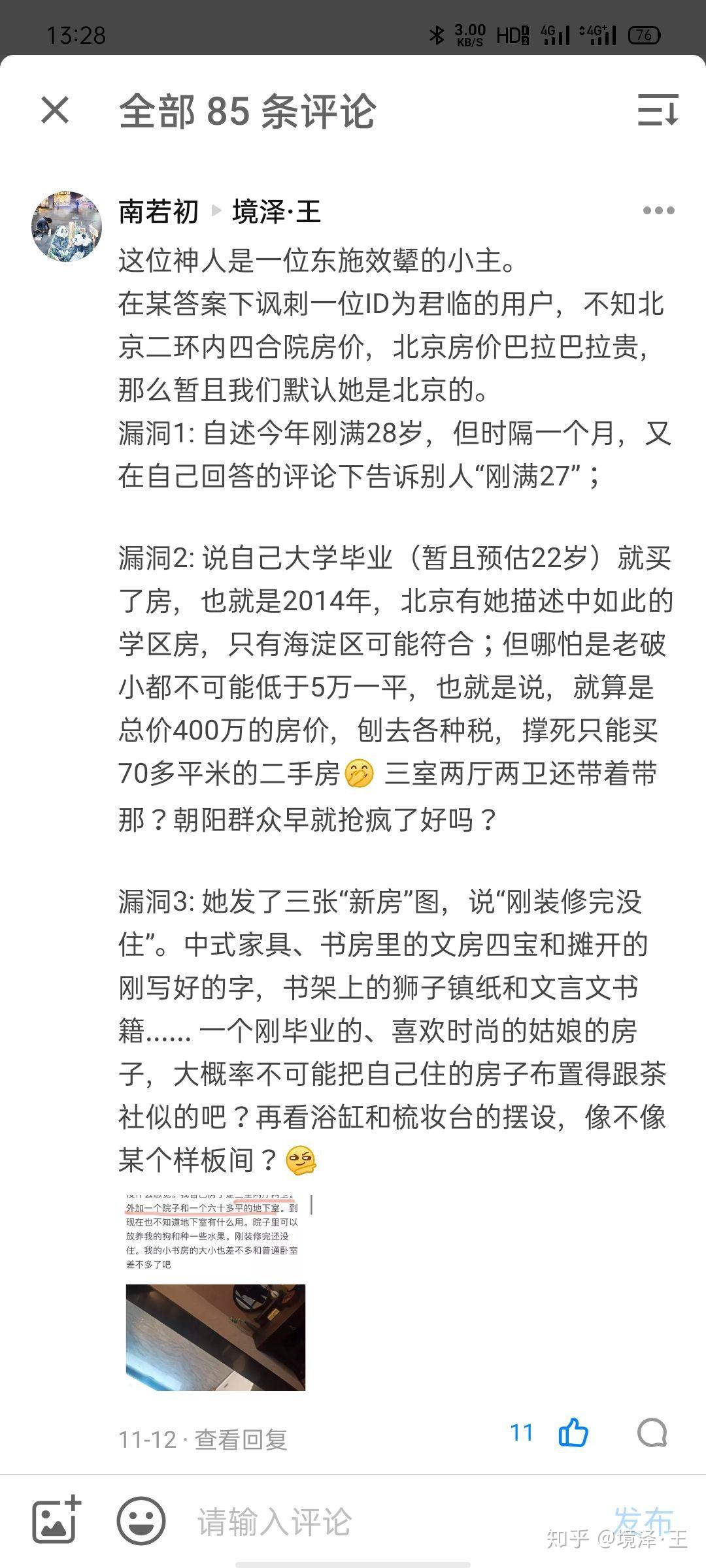View attached screenshot image in comment
The width and height of the screenshot is (706, 1568).
[216, 1292]
